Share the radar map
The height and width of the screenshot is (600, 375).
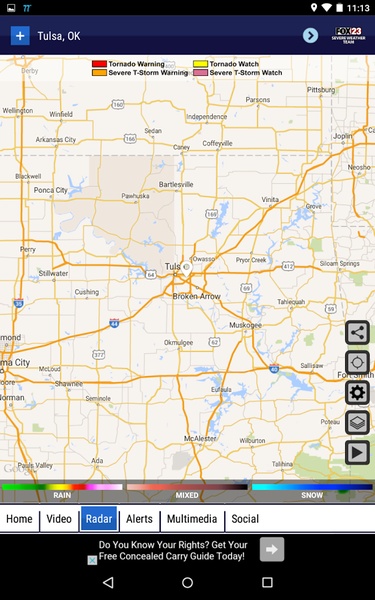[357, 333]
